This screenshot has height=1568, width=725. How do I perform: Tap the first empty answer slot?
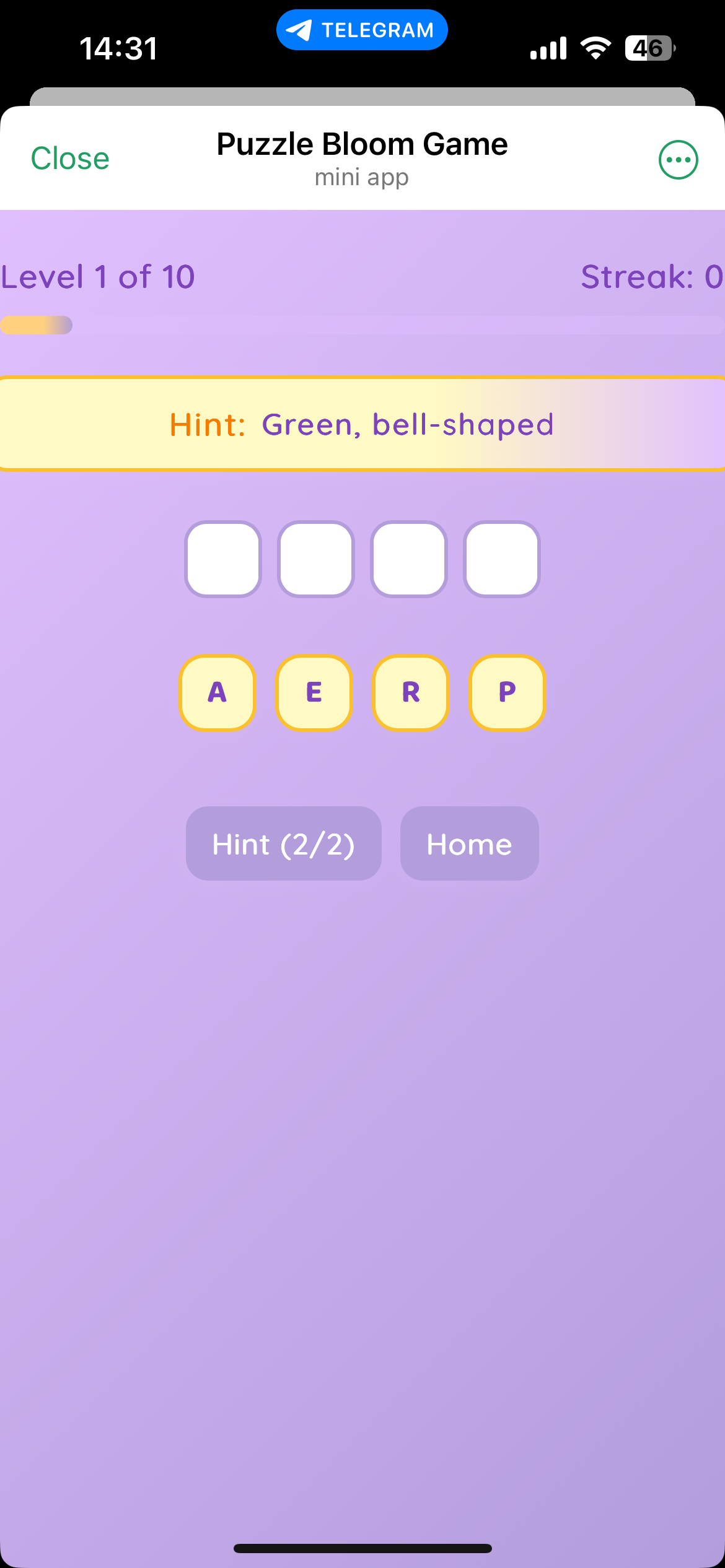(223, 559)
